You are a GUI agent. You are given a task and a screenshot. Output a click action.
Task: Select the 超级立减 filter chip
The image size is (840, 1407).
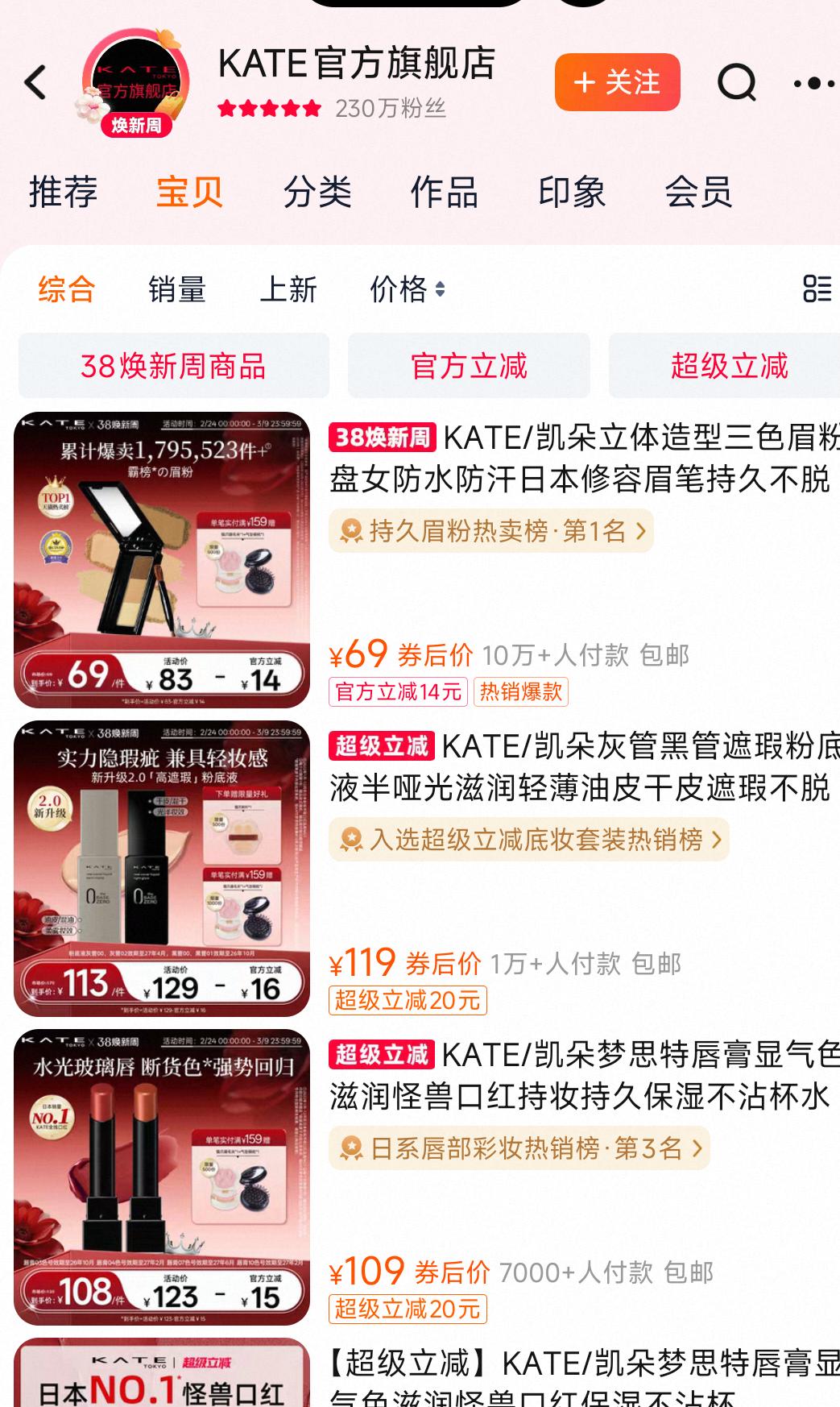(728, 366)
